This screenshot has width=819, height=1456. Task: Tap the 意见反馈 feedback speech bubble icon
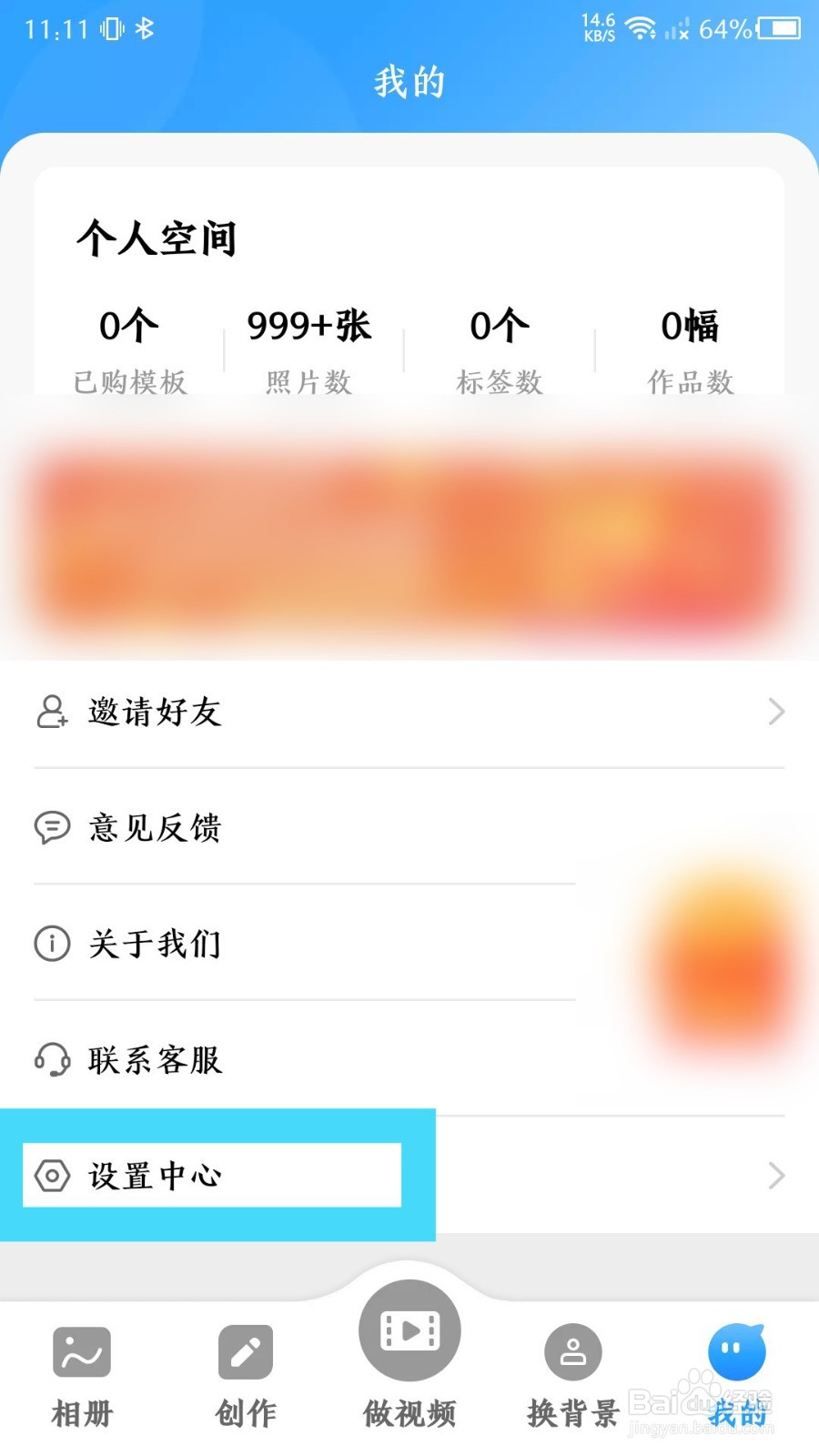point(52,828)
